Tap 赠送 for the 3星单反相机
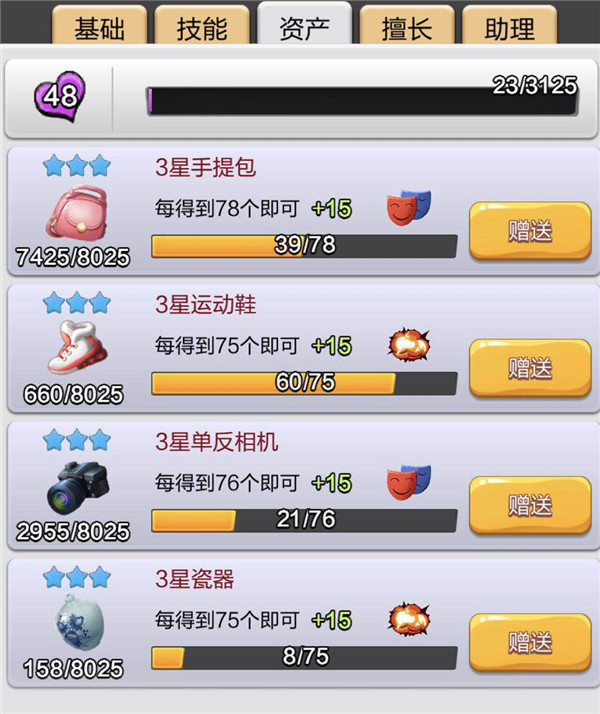Viewport: 600px width, 714px height. 530,505
